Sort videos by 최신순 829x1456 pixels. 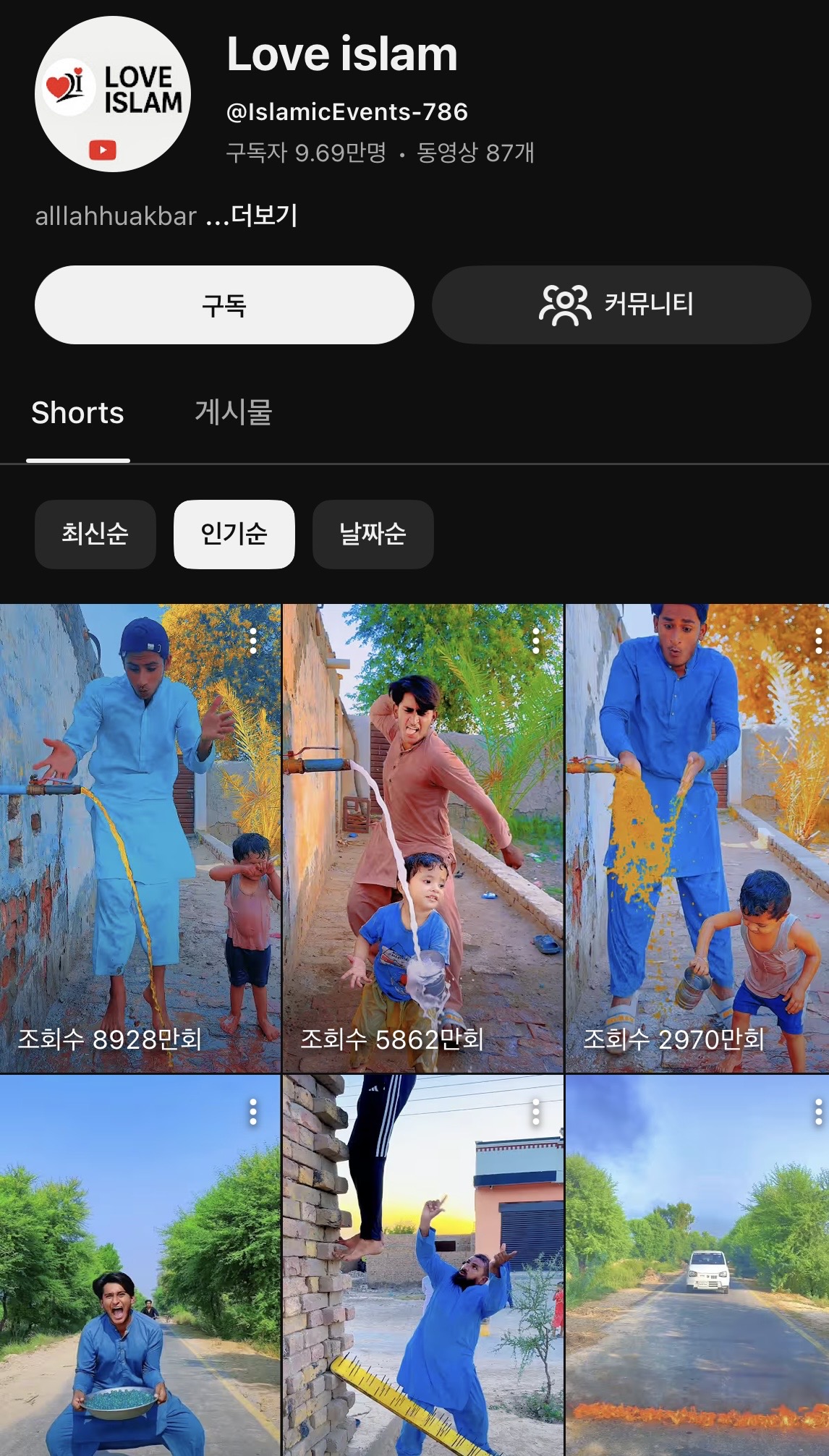(x=95, y=534)
